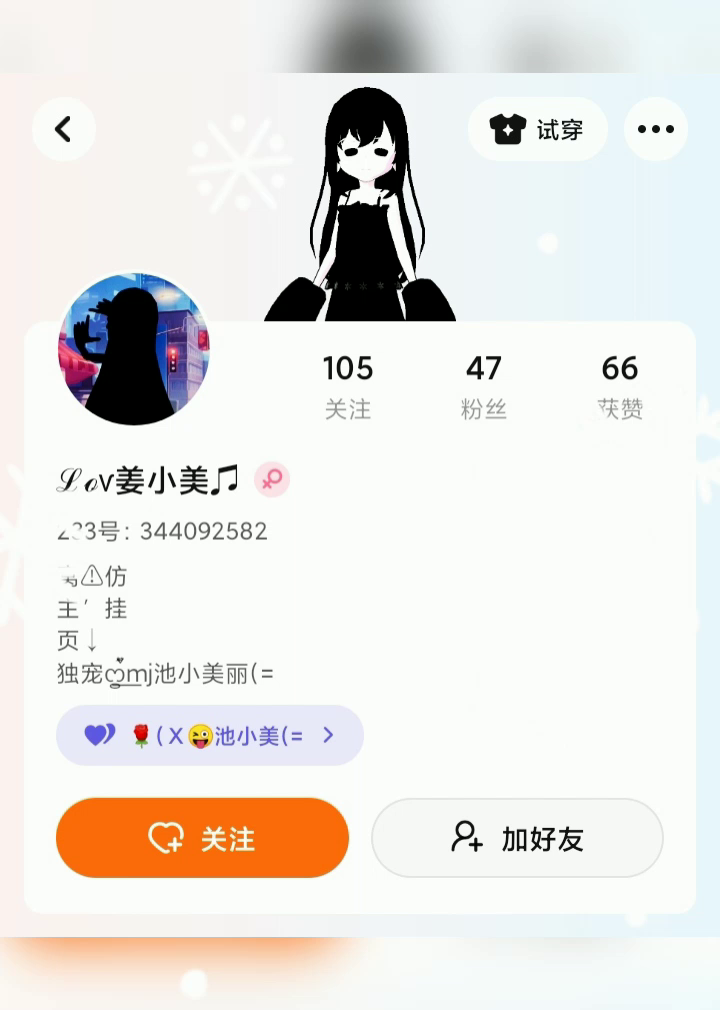Open the 47 粉丝 followers list
The image size is (720, 1010).
pyautogui.click(x=484, y=385)
